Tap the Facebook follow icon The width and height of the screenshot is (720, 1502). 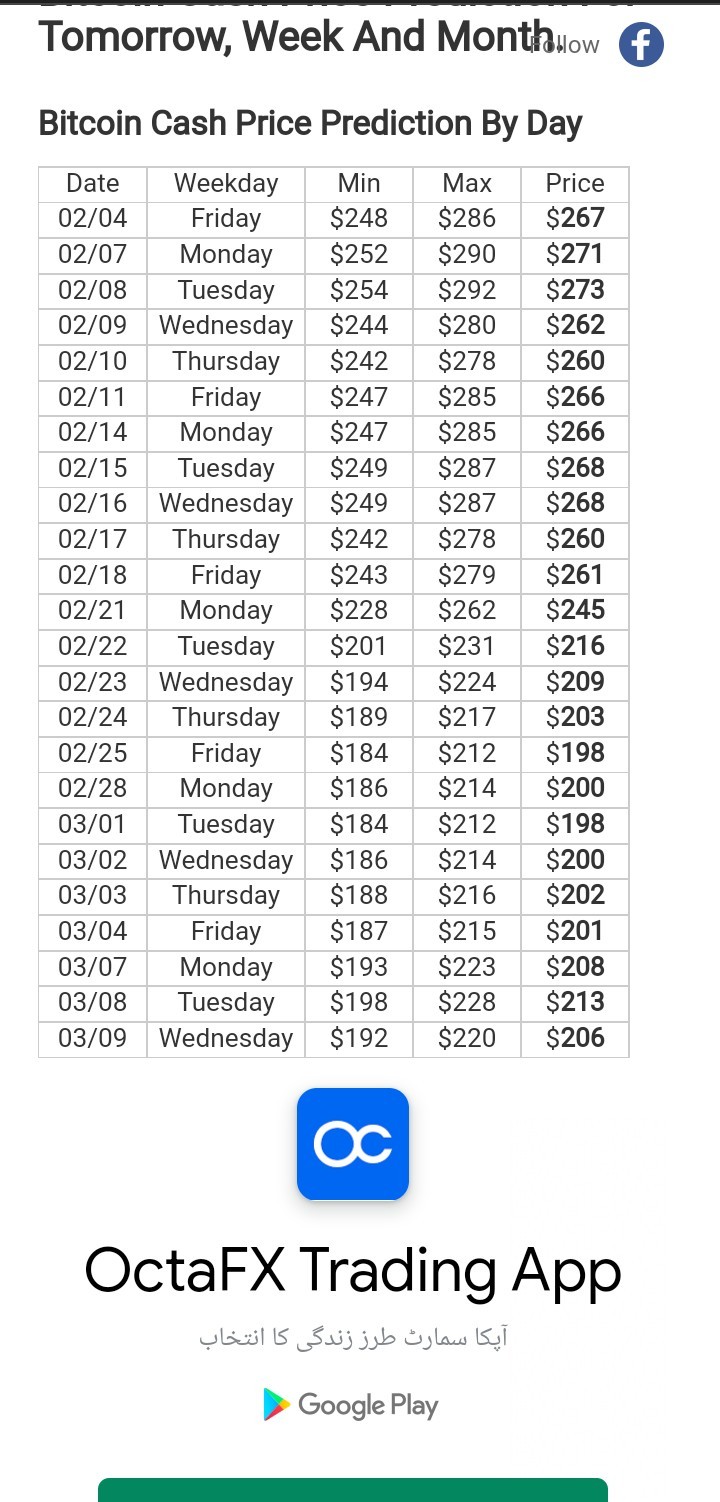point(641,44)
